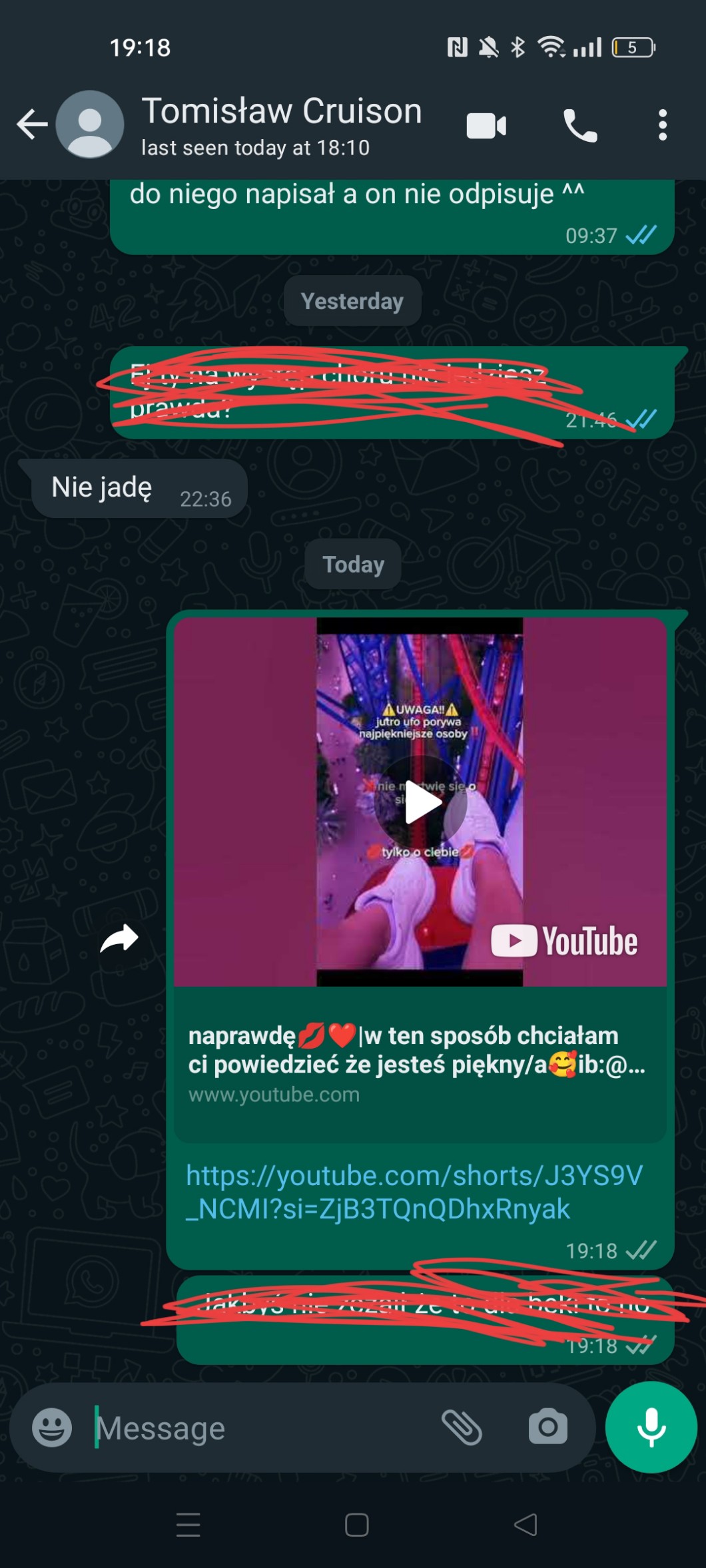The width and height of the screenshot is (706, 1568).
Task: Open the emoji picker
Action: pos(52,1427)
